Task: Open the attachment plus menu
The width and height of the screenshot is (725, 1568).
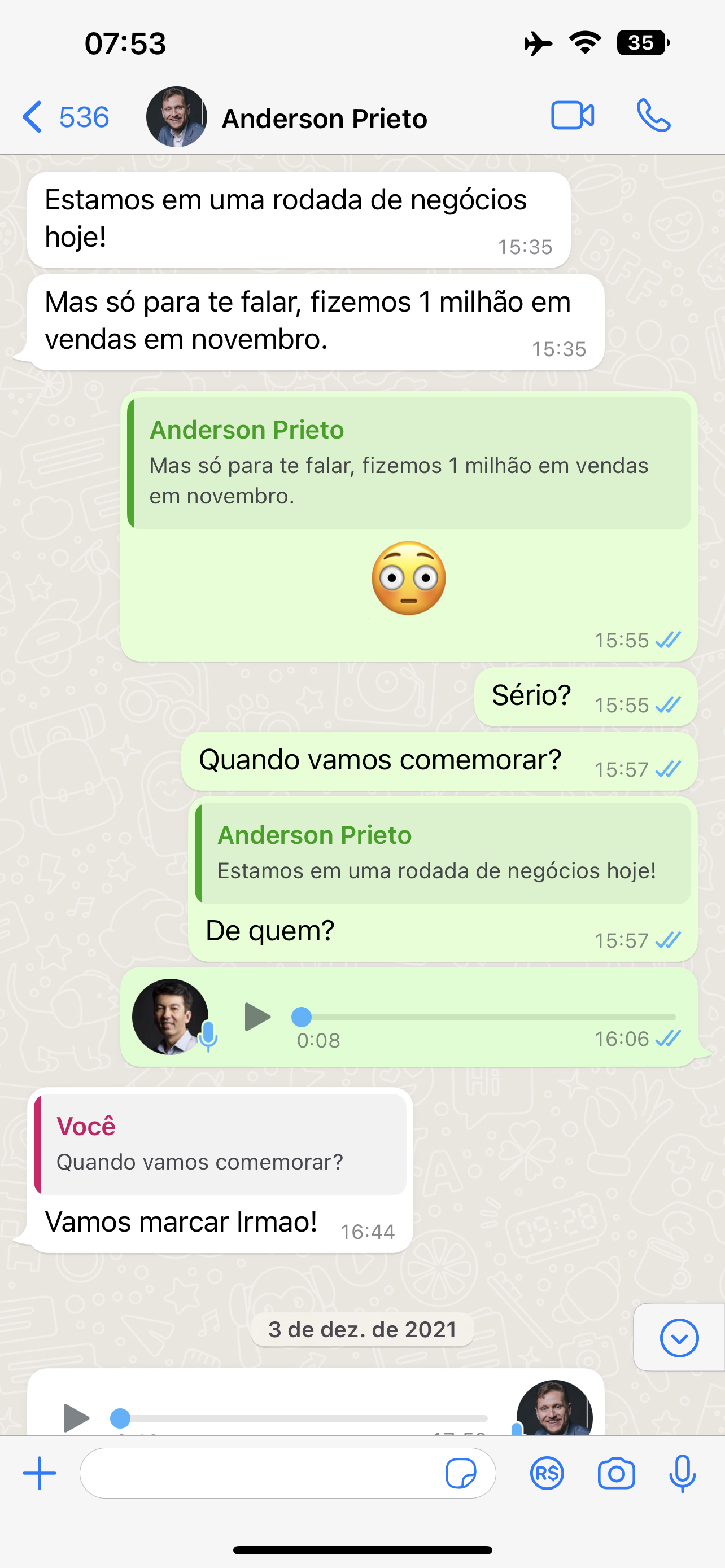Action: point(38,1473)
